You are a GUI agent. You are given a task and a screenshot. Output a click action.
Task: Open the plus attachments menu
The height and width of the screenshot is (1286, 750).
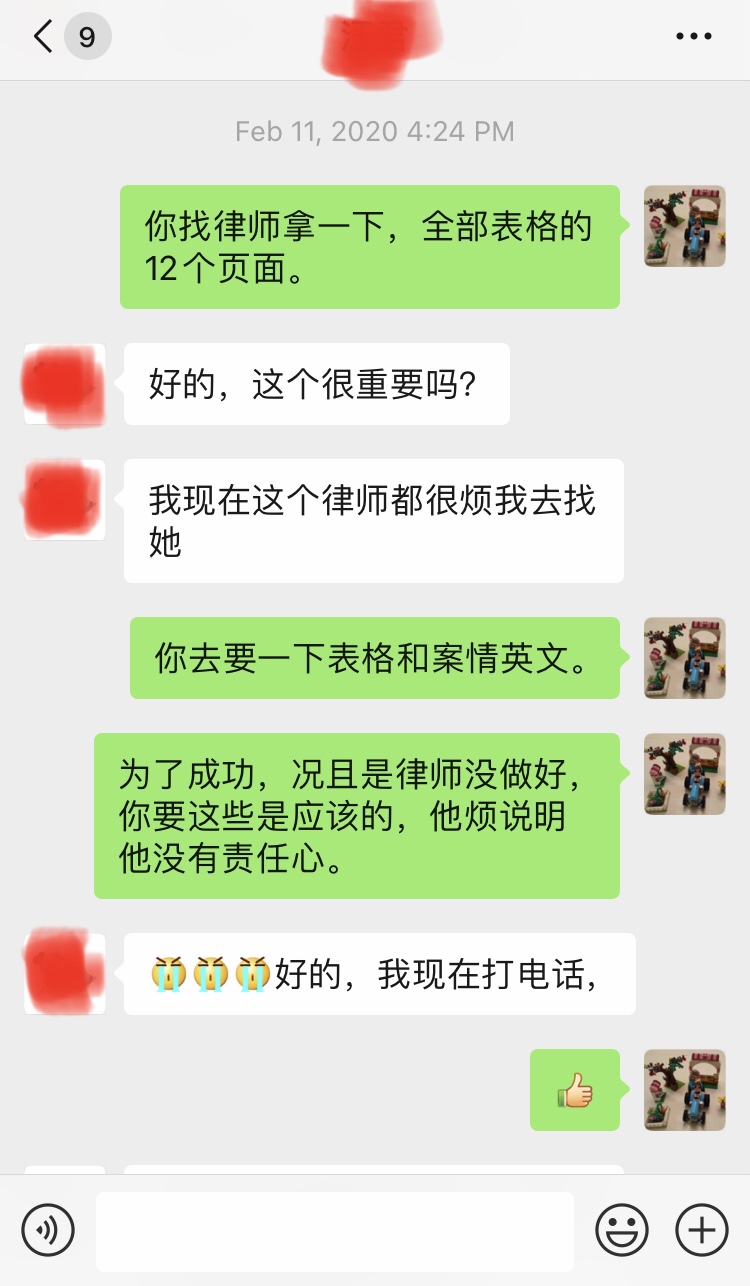(x=702, y=1229)
